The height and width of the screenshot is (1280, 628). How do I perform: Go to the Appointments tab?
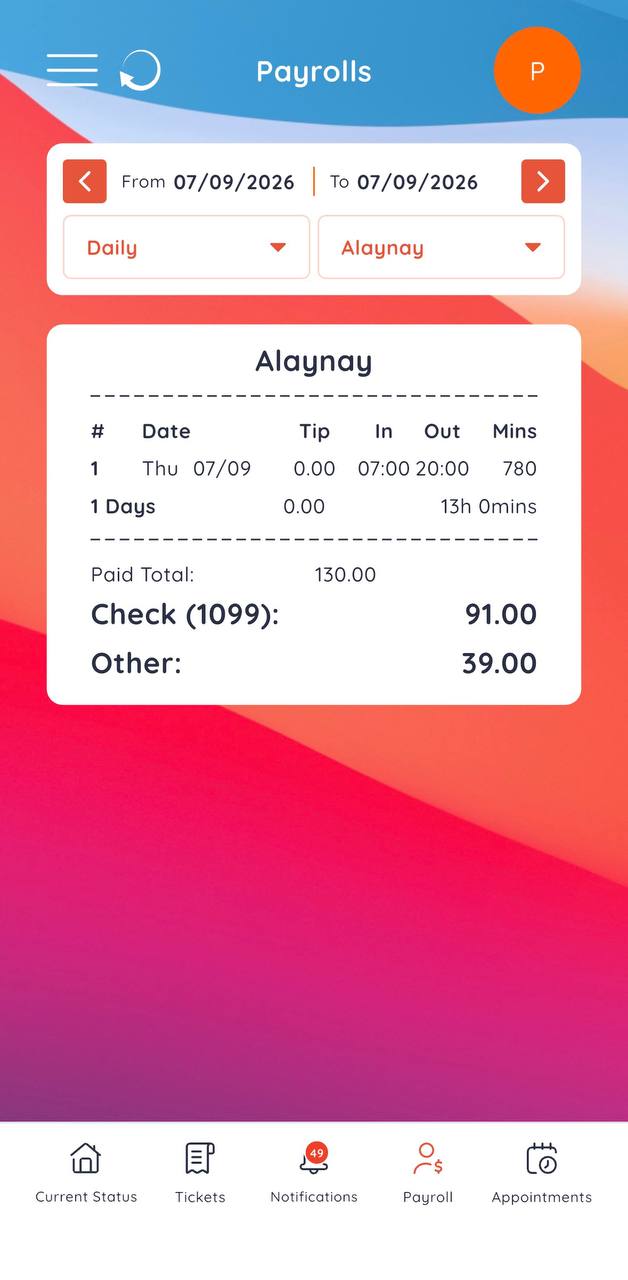(542, 1173)
